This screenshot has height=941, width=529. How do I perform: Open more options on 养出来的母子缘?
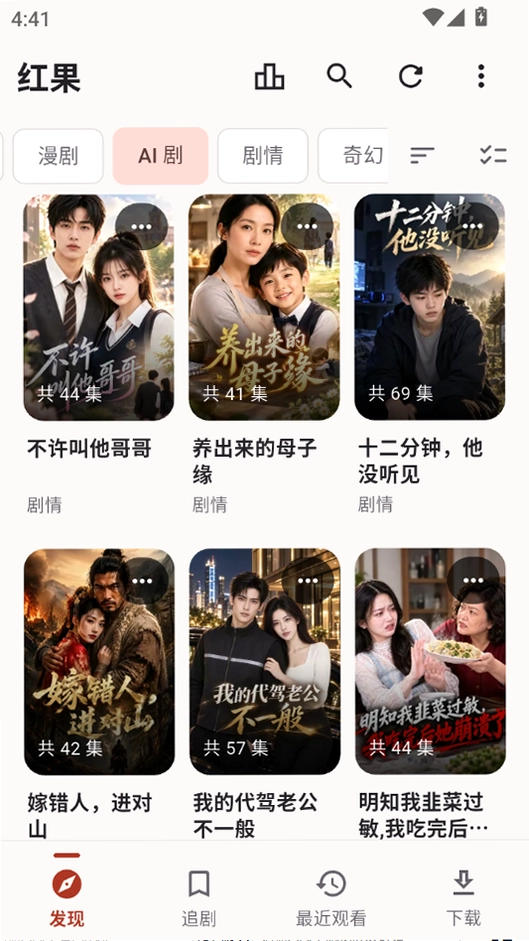click(307, 226)
